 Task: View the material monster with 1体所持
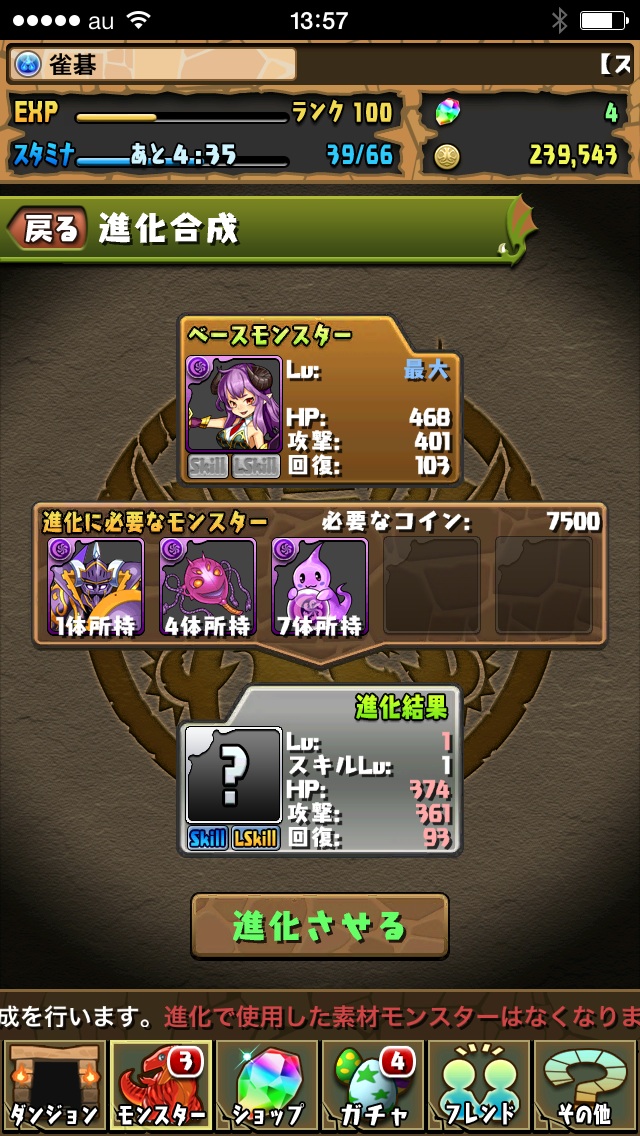click(x=96, y=586)
